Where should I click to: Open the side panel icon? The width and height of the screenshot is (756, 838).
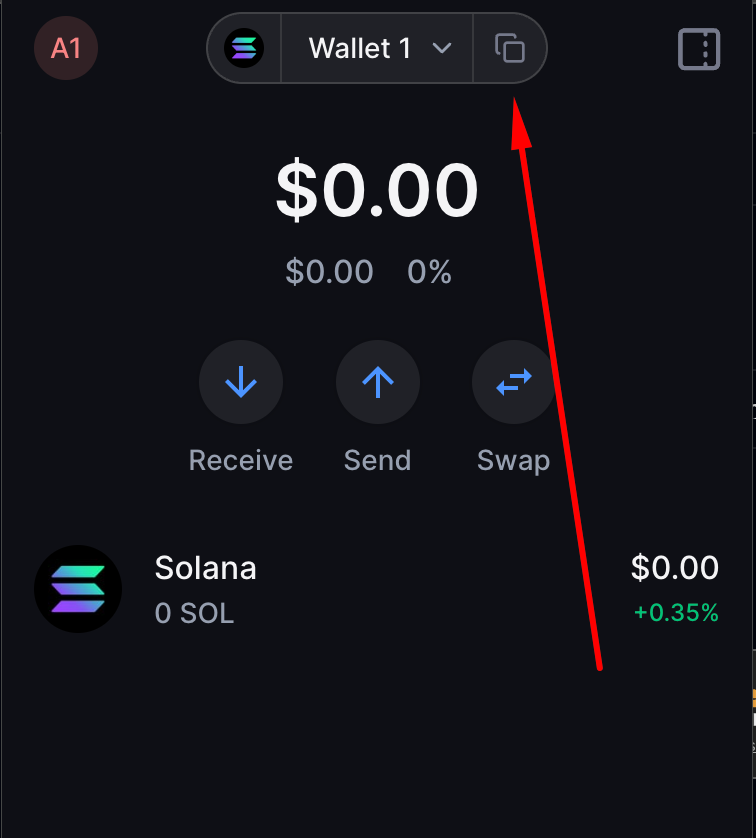[x=699, y=48]
